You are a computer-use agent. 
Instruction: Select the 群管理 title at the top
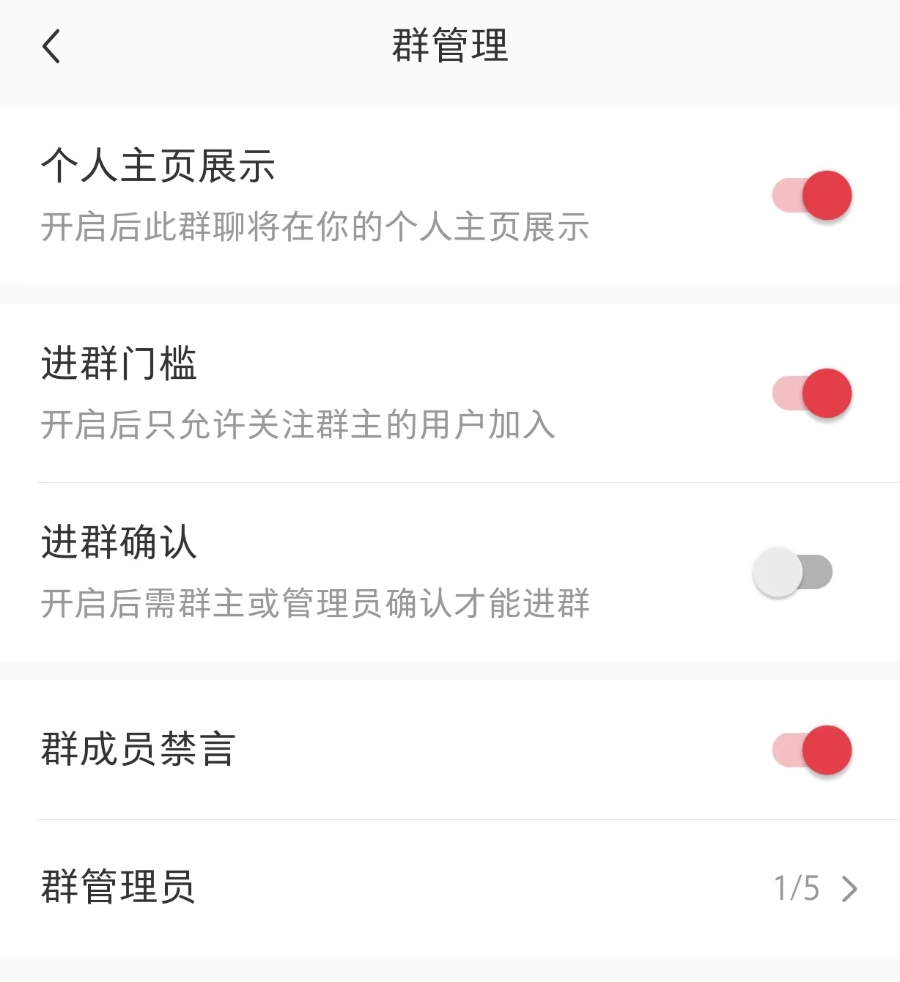(449, 46)
